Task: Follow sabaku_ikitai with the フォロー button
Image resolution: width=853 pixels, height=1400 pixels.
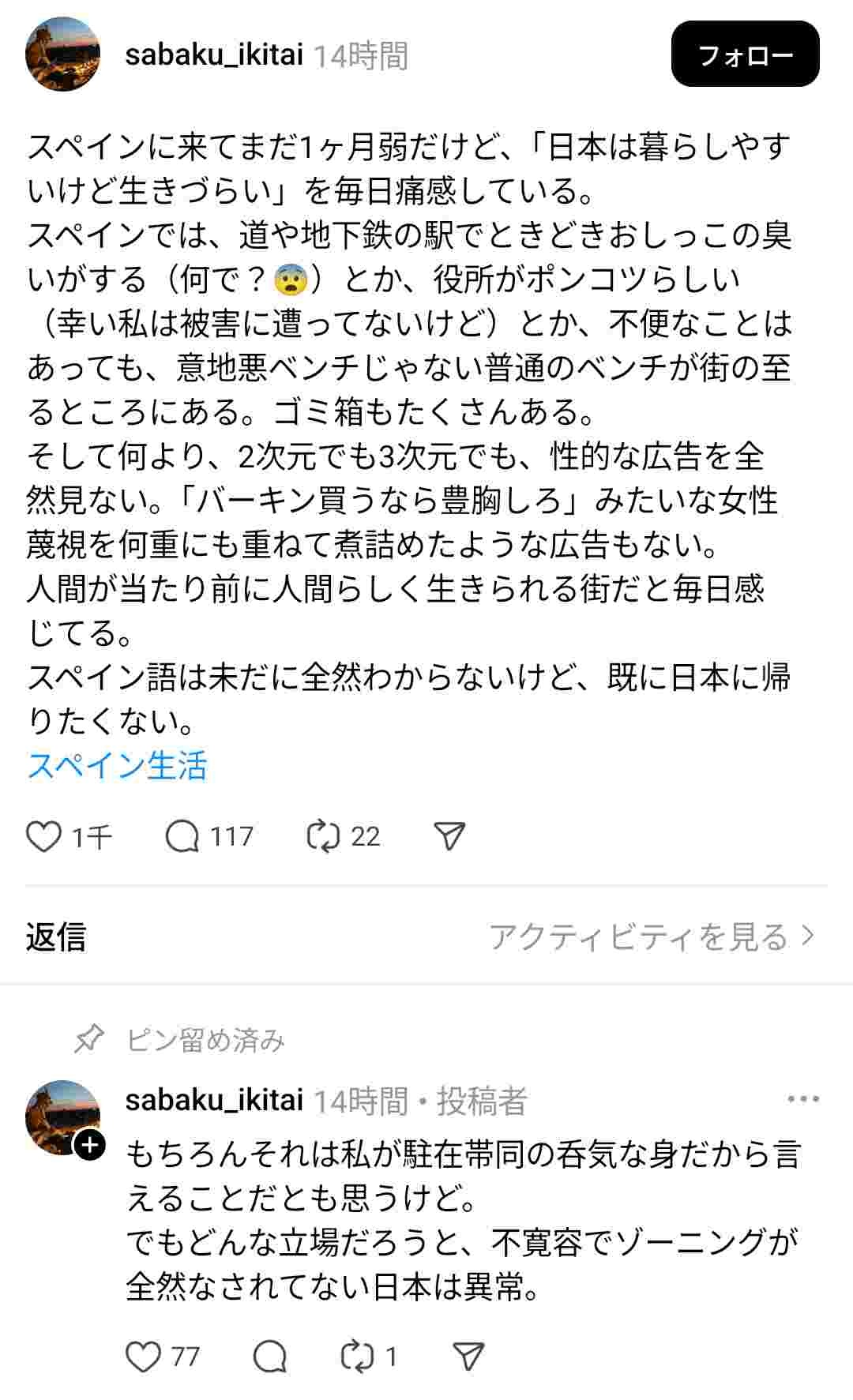Action: click(745, 54)
